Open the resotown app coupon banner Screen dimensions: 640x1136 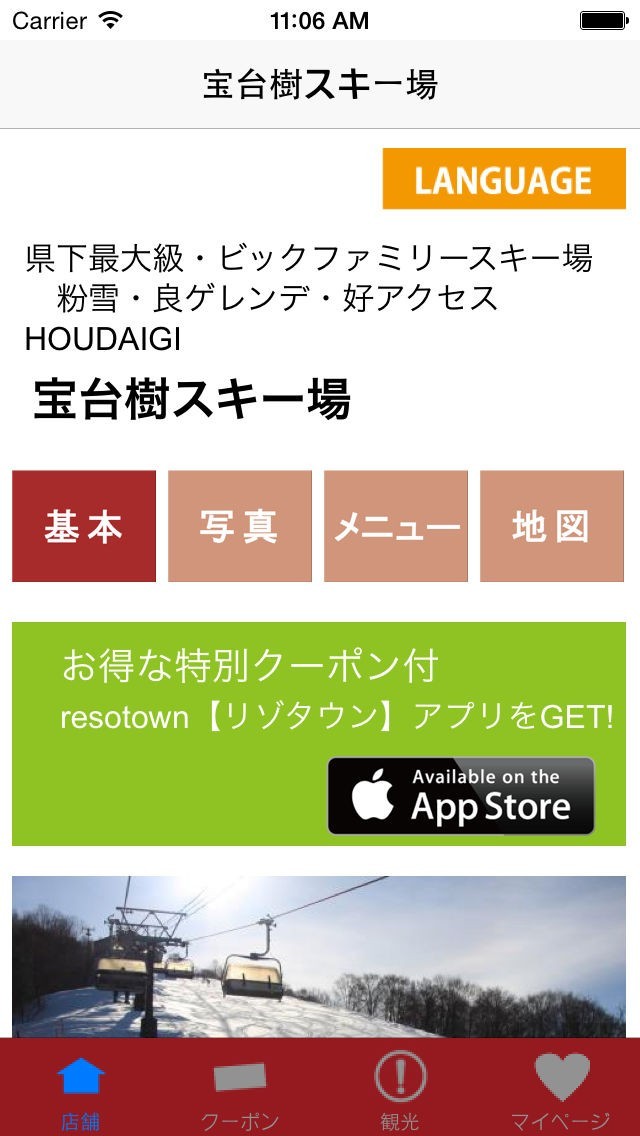pos(319,734)
